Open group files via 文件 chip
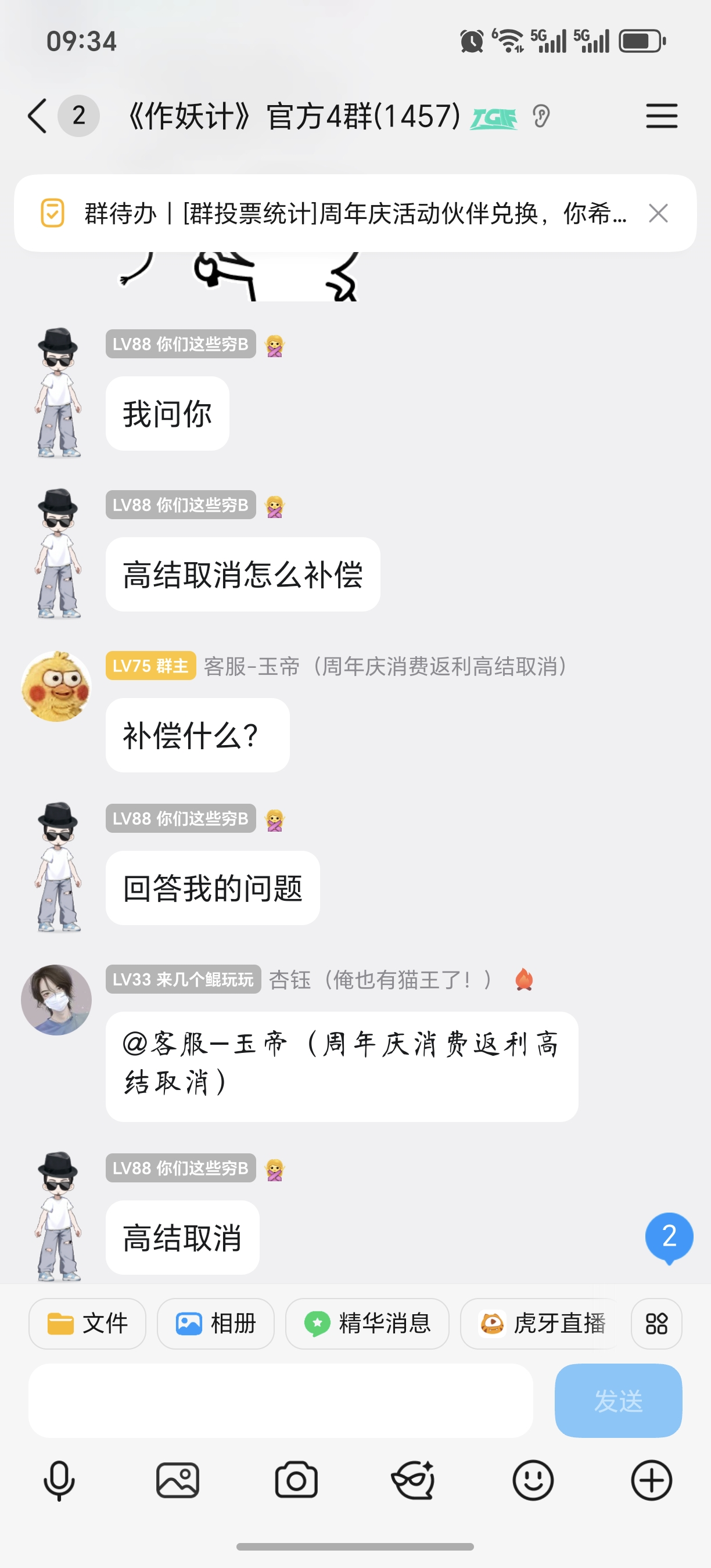This screenshot has height=1568, width=711. pyautogui.click(x=87, y=1324)
